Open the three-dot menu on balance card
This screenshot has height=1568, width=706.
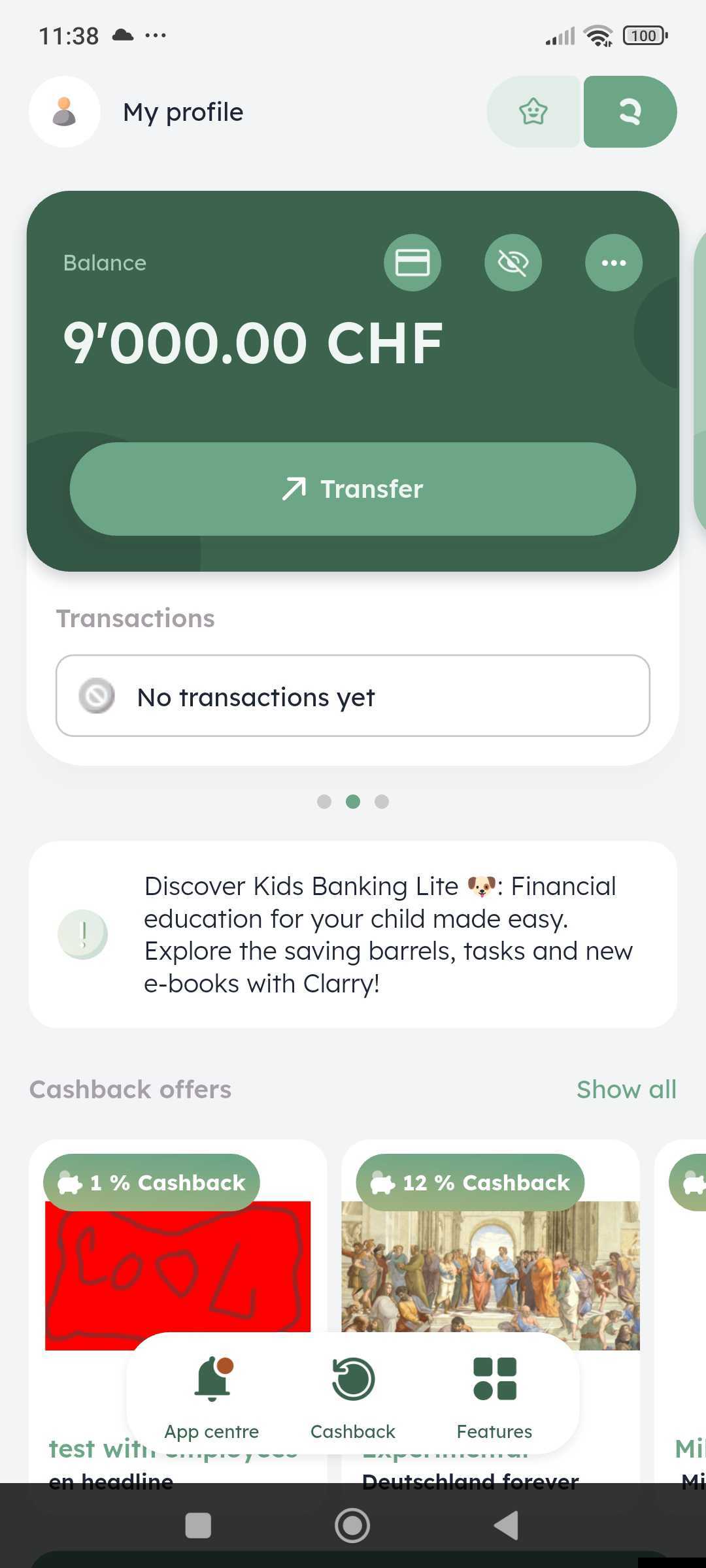click(x=613, y=263)
